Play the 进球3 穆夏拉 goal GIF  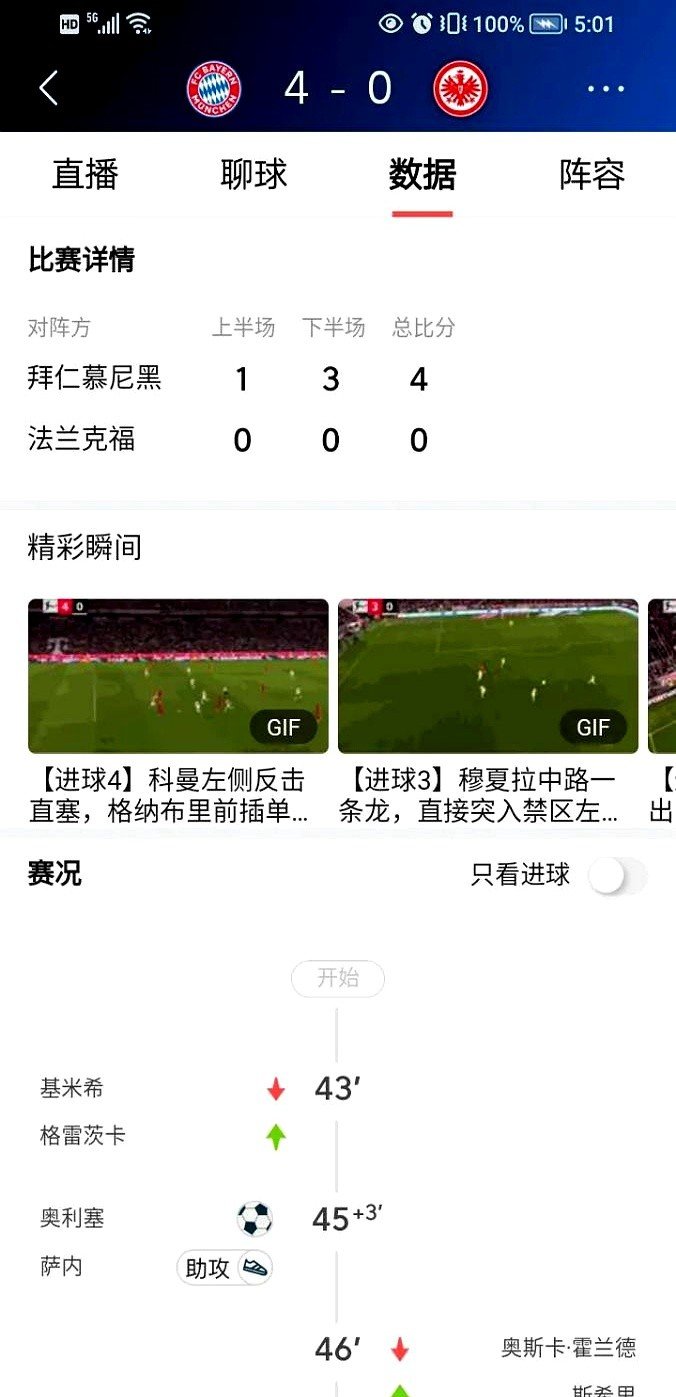[488, 676]
